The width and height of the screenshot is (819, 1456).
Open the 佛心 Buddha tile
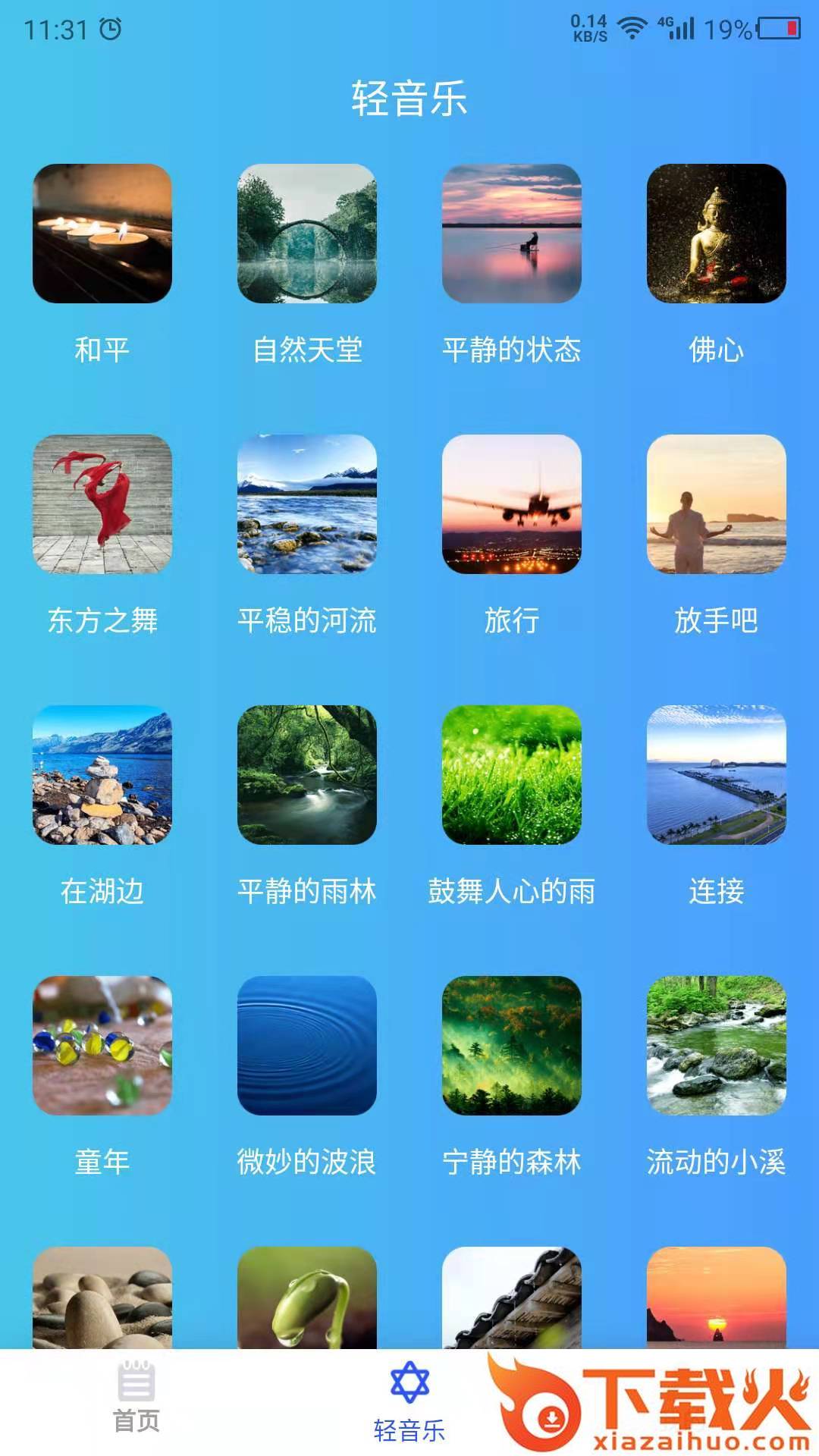point(717,234)
